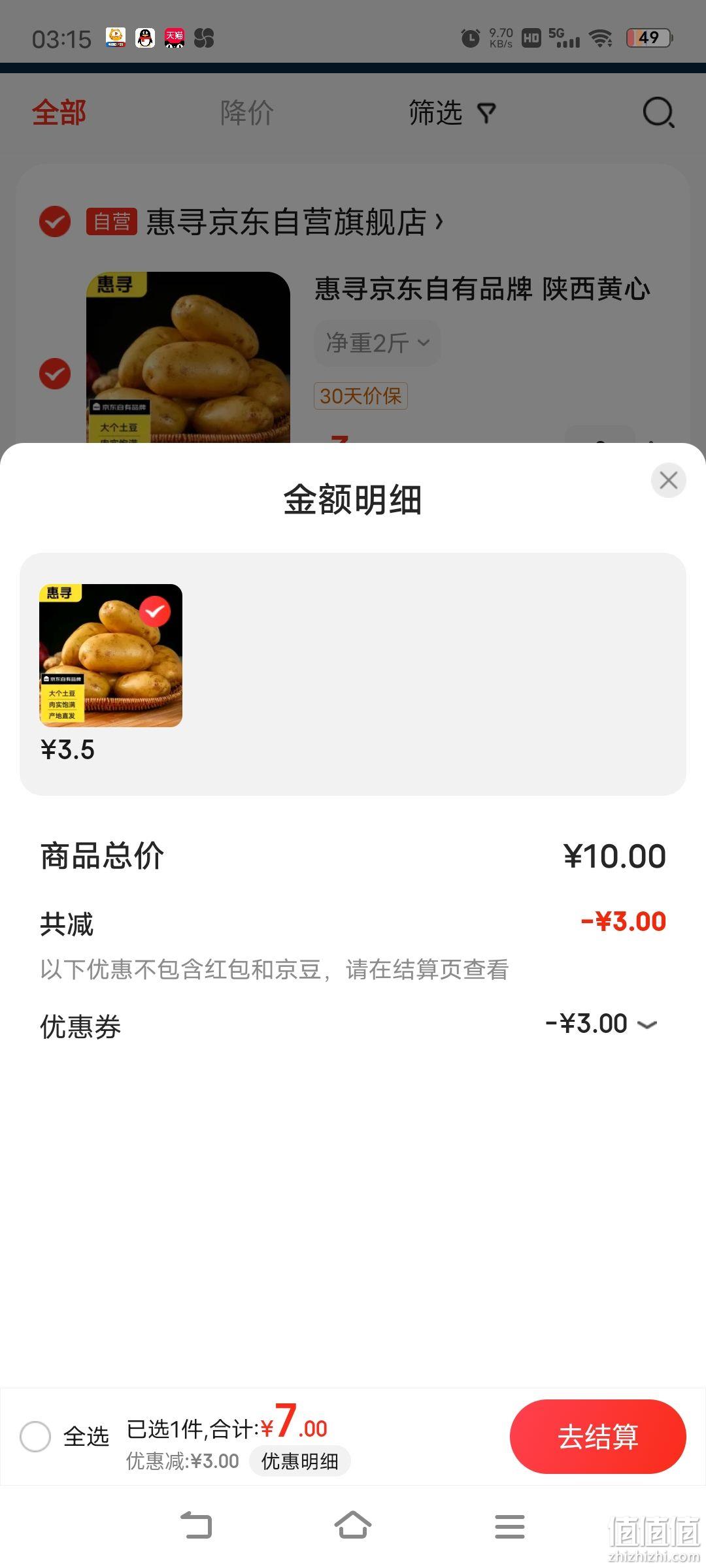Go back with the system back button
This screenshot has width=706, height=1568.
[x=196, y=1526]
